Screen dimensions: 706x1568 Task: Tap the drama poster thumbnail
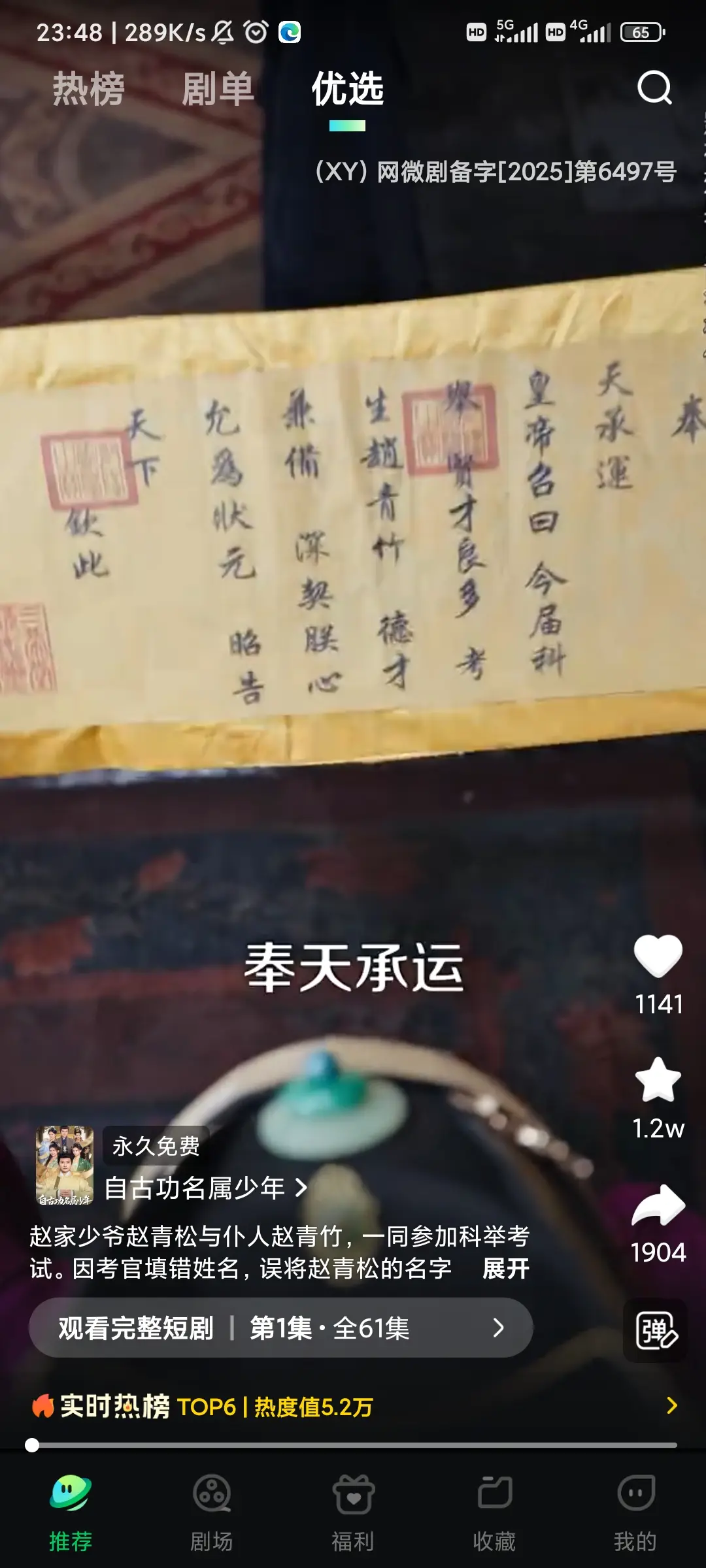65,1165
